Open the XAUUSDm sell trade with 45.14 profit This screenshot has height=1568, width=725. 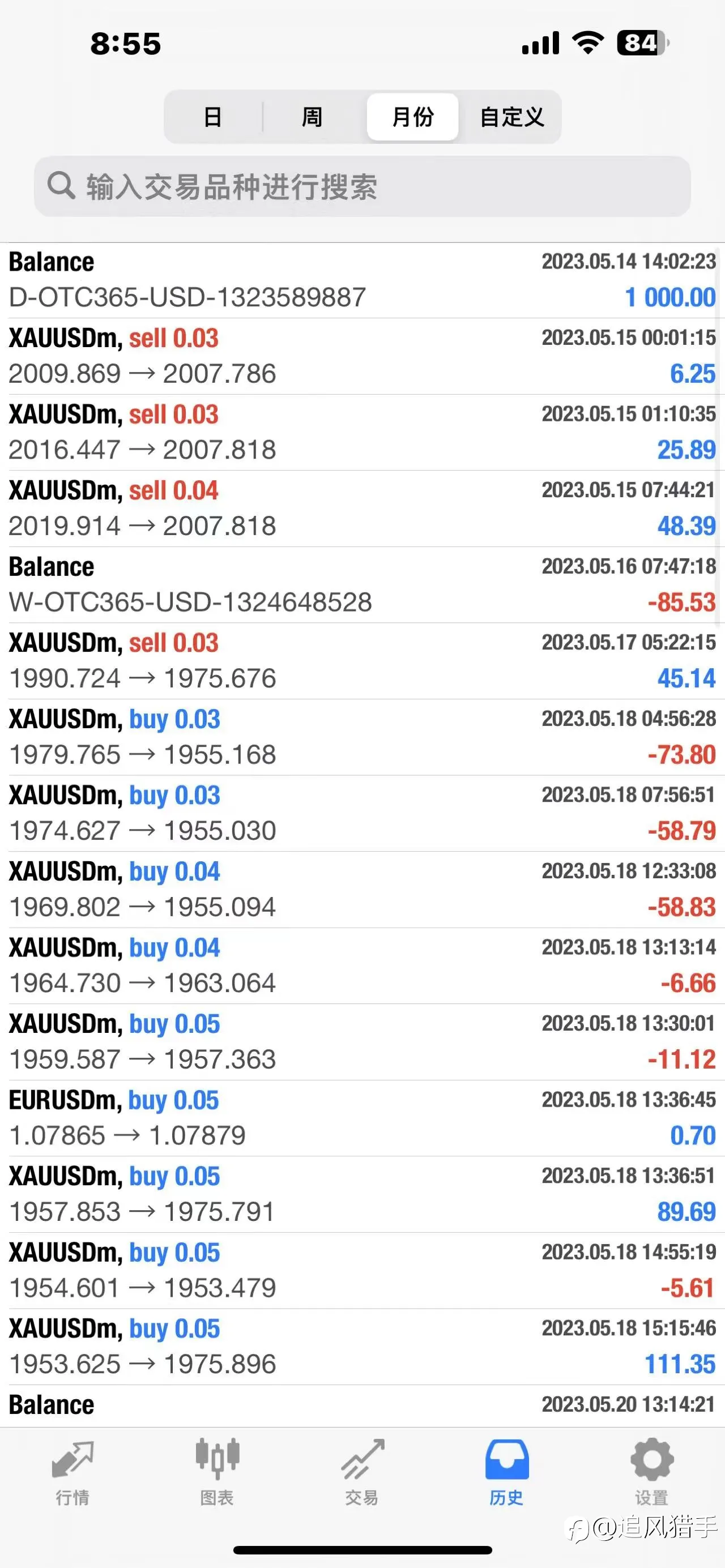click(362, 660)
